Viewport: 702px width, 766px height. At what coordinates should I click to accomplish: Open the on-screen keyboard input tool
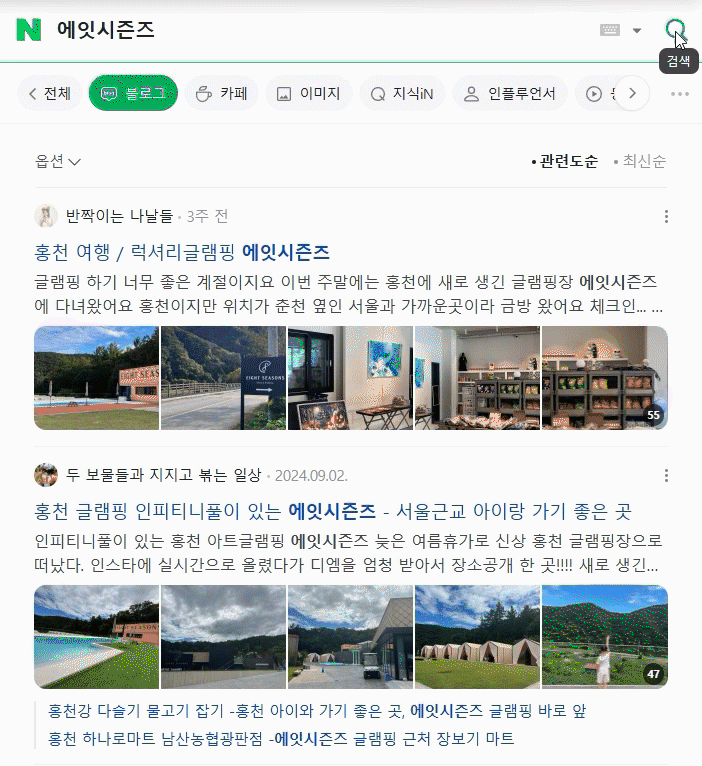point(610,30)
